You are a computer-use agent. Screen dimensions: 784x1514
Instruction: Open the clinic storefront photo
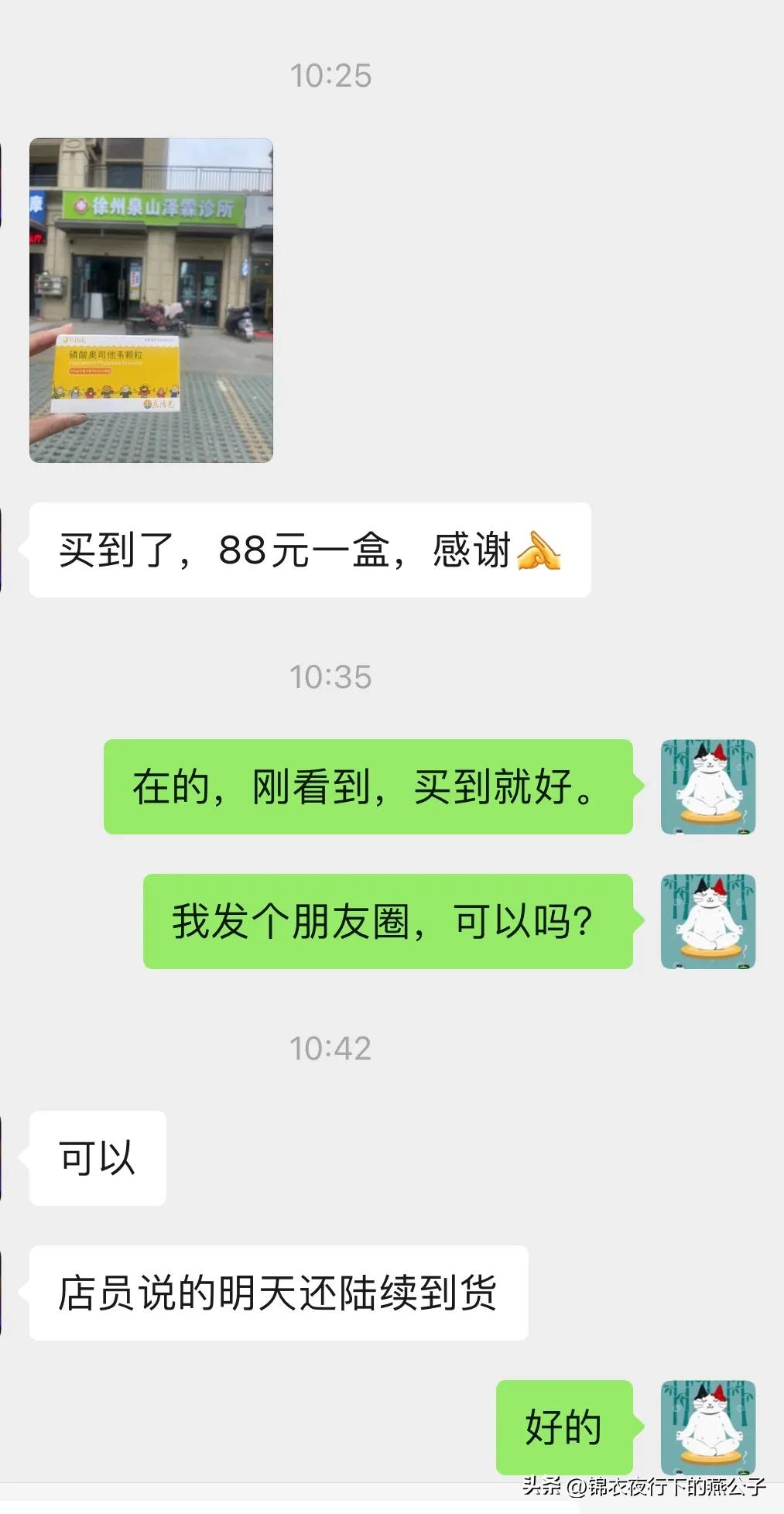[x=152, y=300]
